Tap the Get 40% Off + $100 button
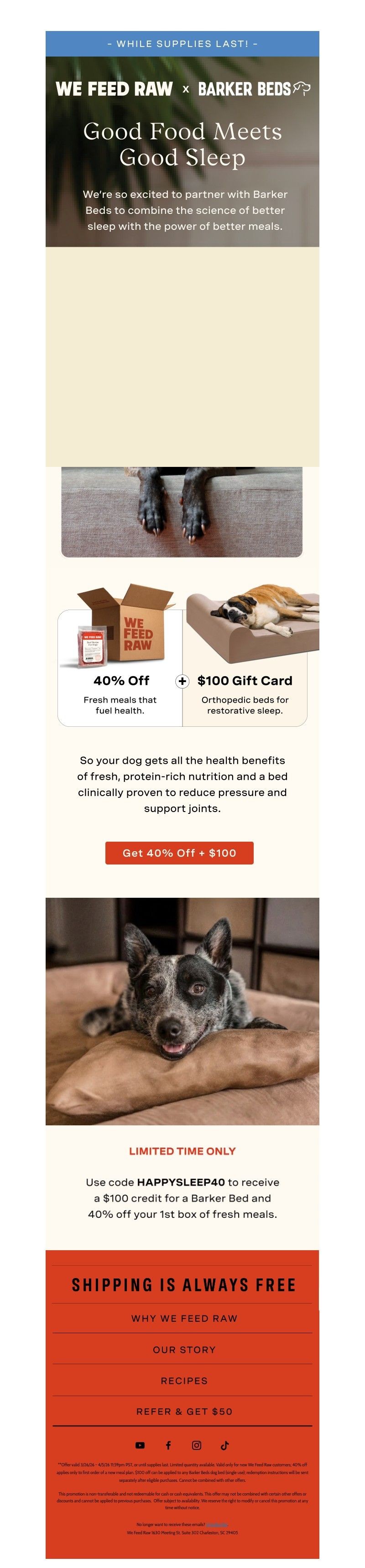This screenshot has height=1568, width=365. pyautogui.click(x=179, y=853)
